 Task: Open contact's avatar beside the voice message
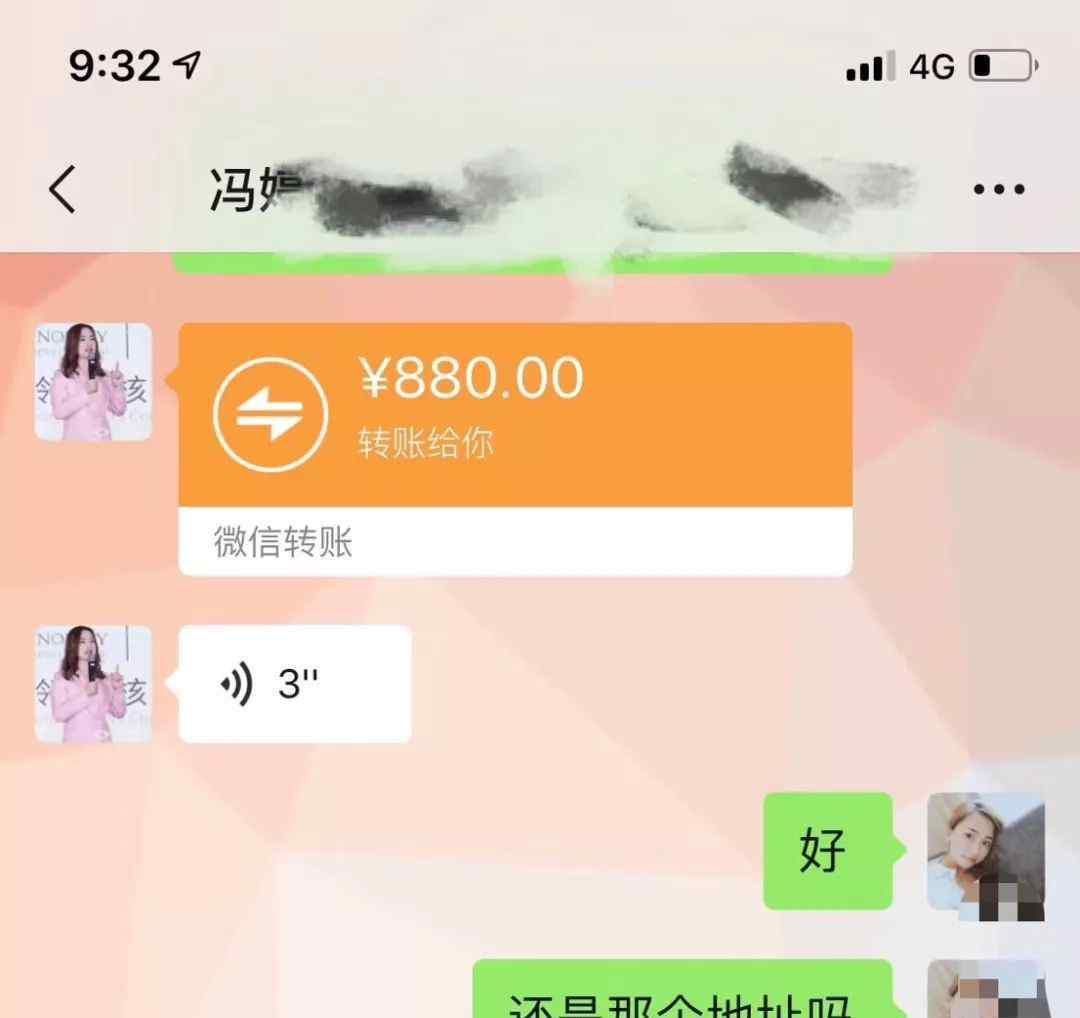coord(93,684)
